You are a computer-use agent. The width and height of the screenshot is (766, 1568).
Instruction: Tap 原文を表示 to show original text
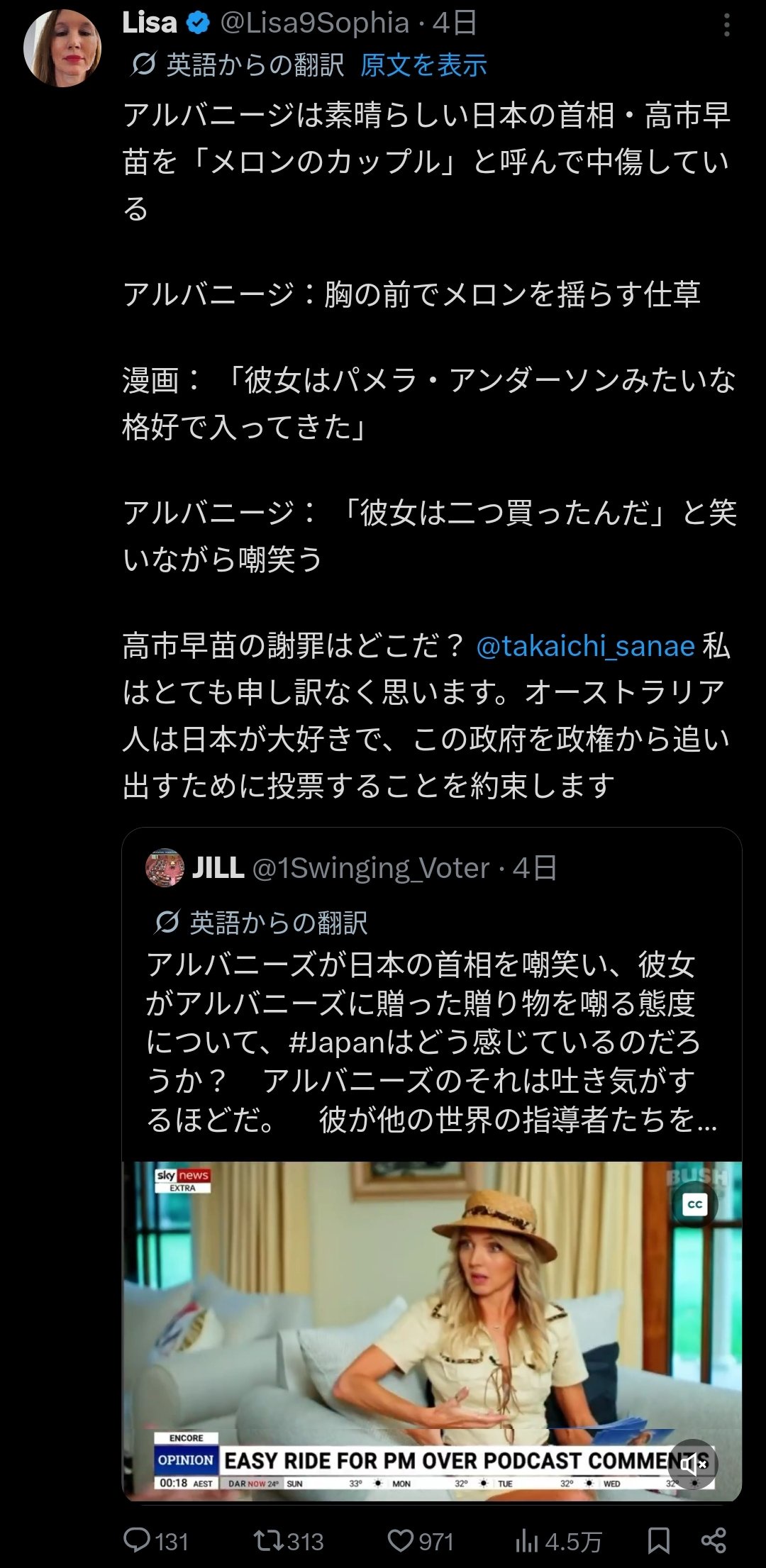click(423, 65)
